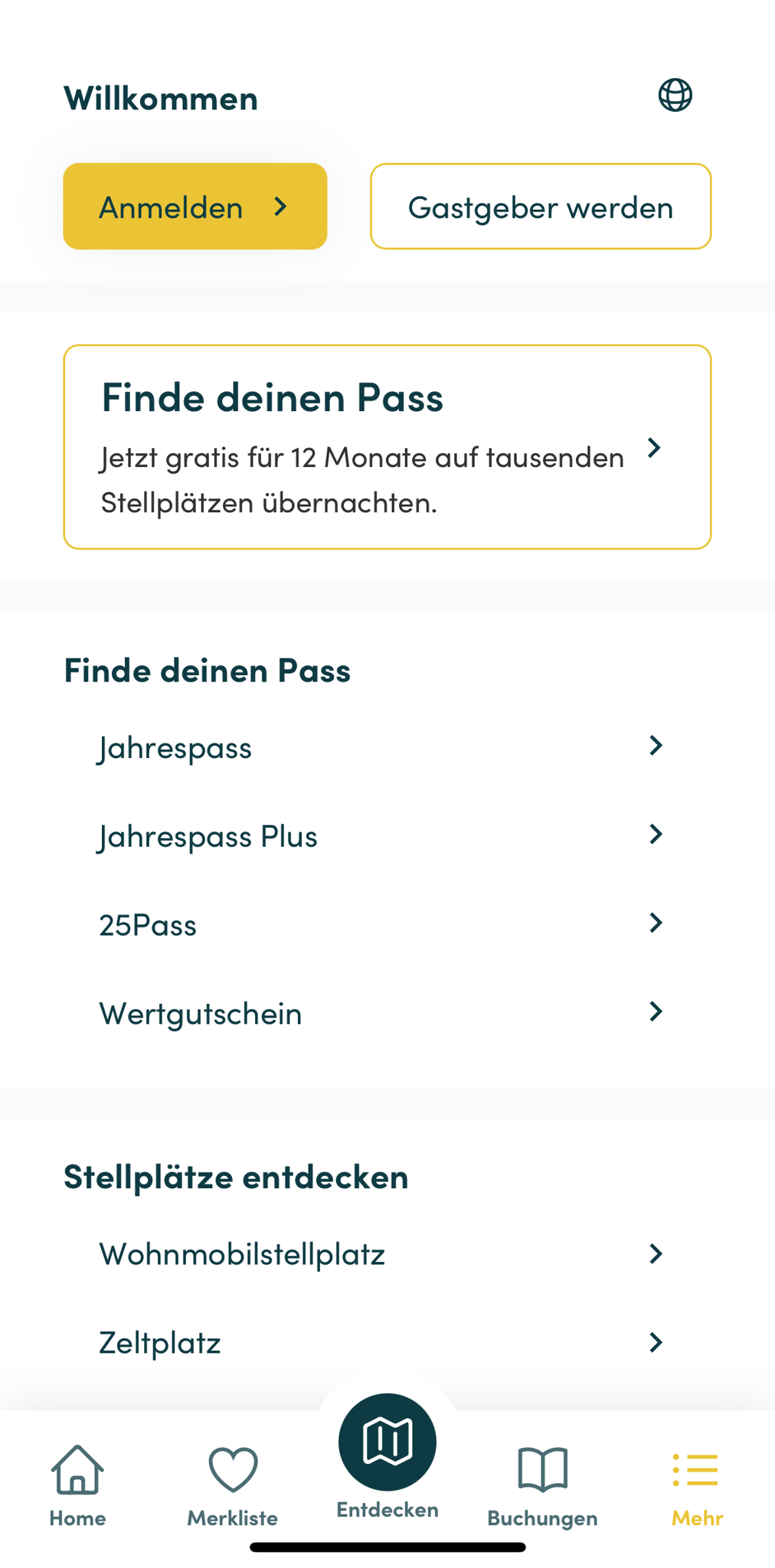Open Jahrespass Plus
Image resolution: width=775 pixels, height=1568 pixels.
(387, 835)
